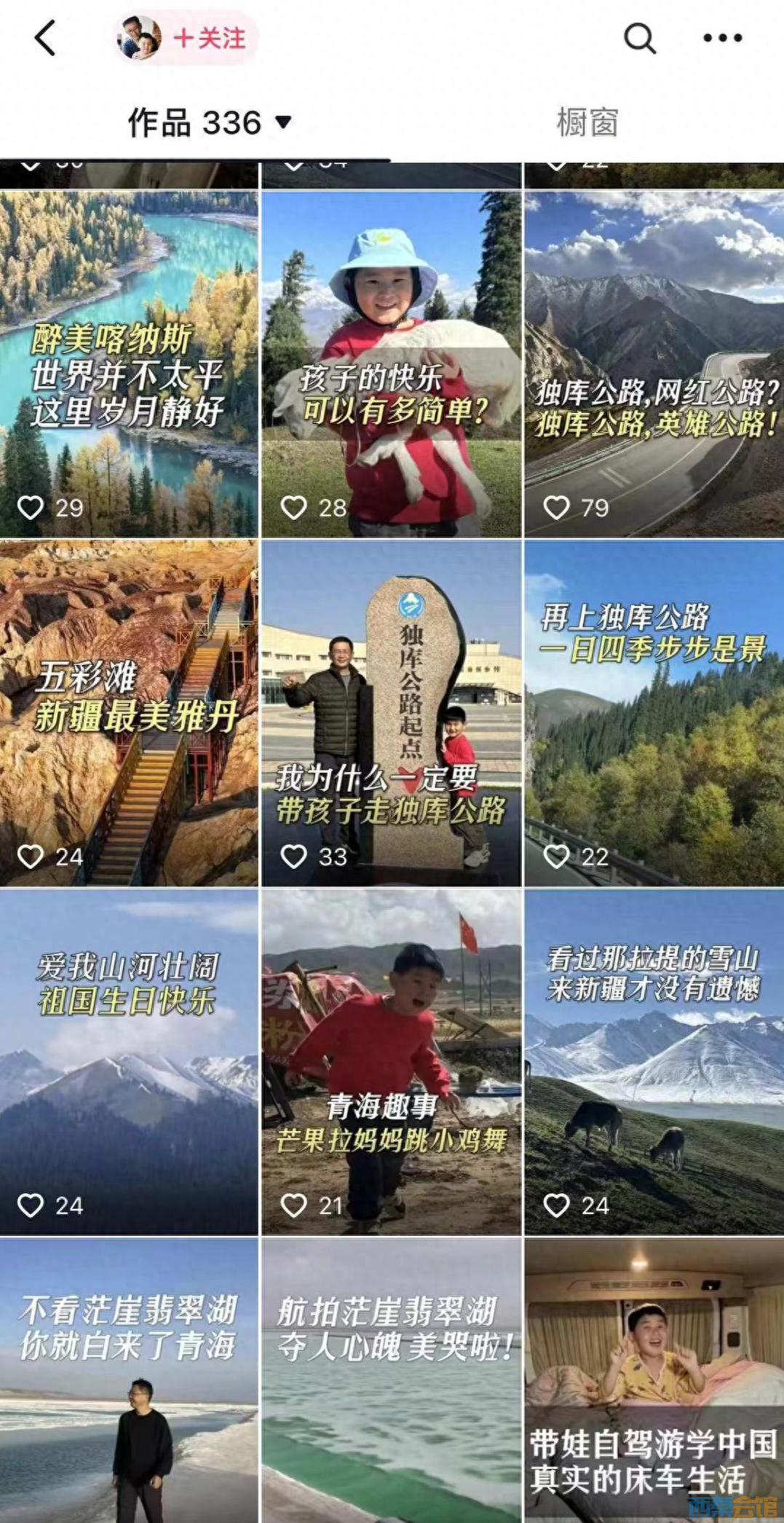The image size is (784, 1523).
Task: Open the 五彩滩新疆最美雅丹 video
Action: point(129,714)
